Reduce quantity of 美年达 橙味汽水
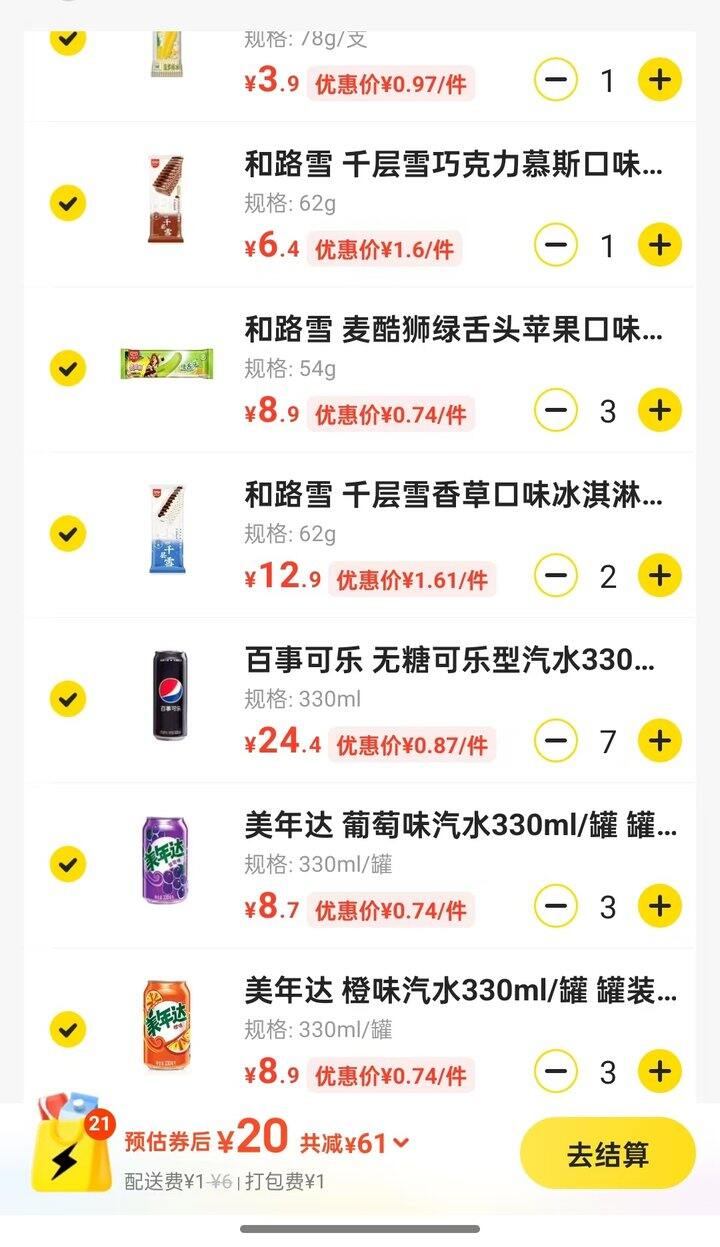Viewport: 720px width, 1247px height. [x=556, y=1072]
